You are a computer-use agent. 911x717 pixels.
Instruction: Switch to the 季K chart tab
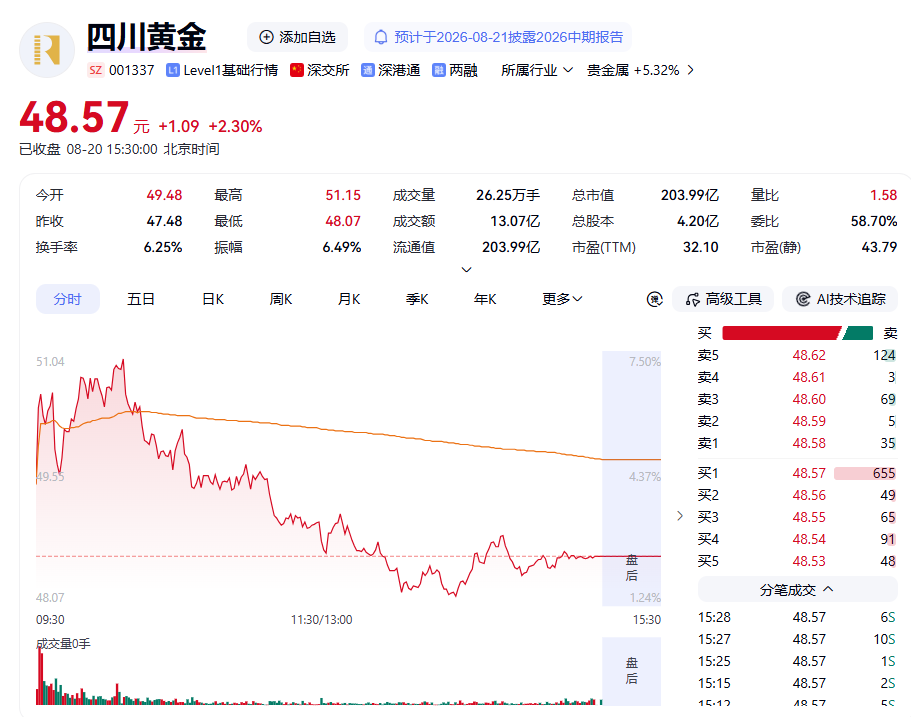pyautogui.click(x=417, y=299)
